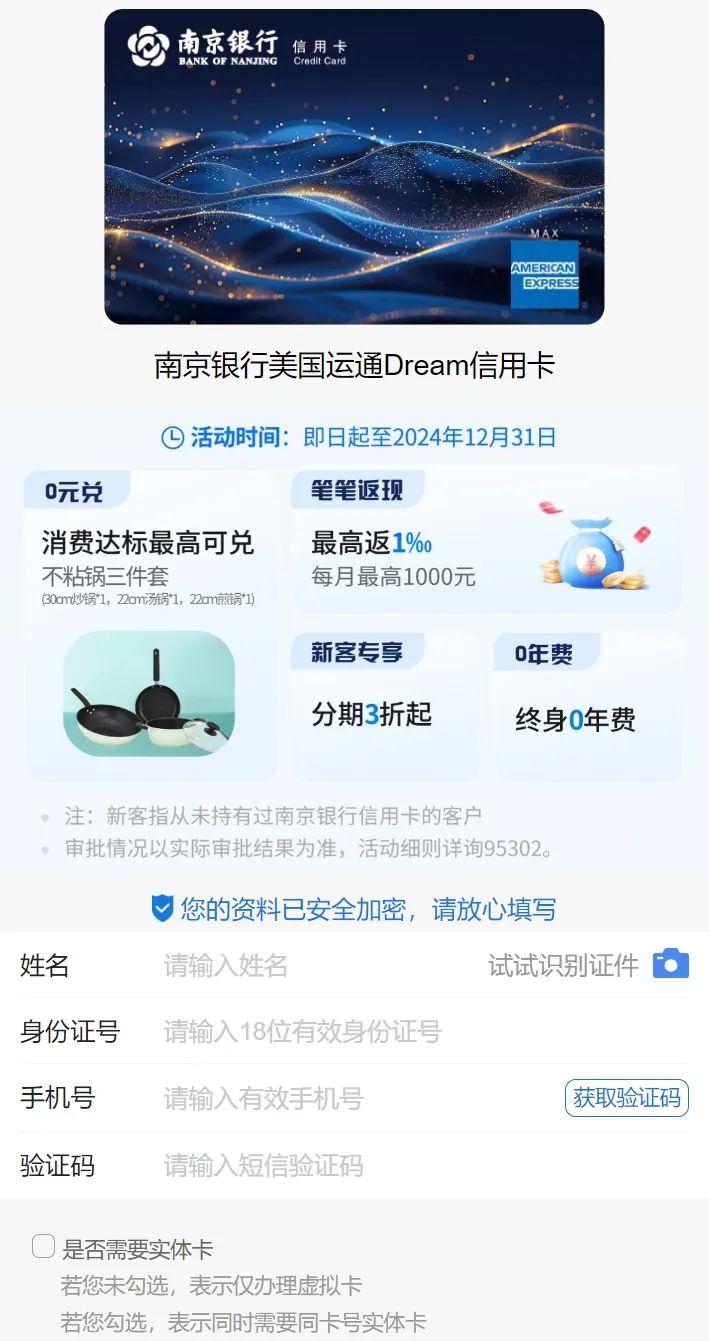Check the 是否需要实体卡 checkbox

[43, 1246]
